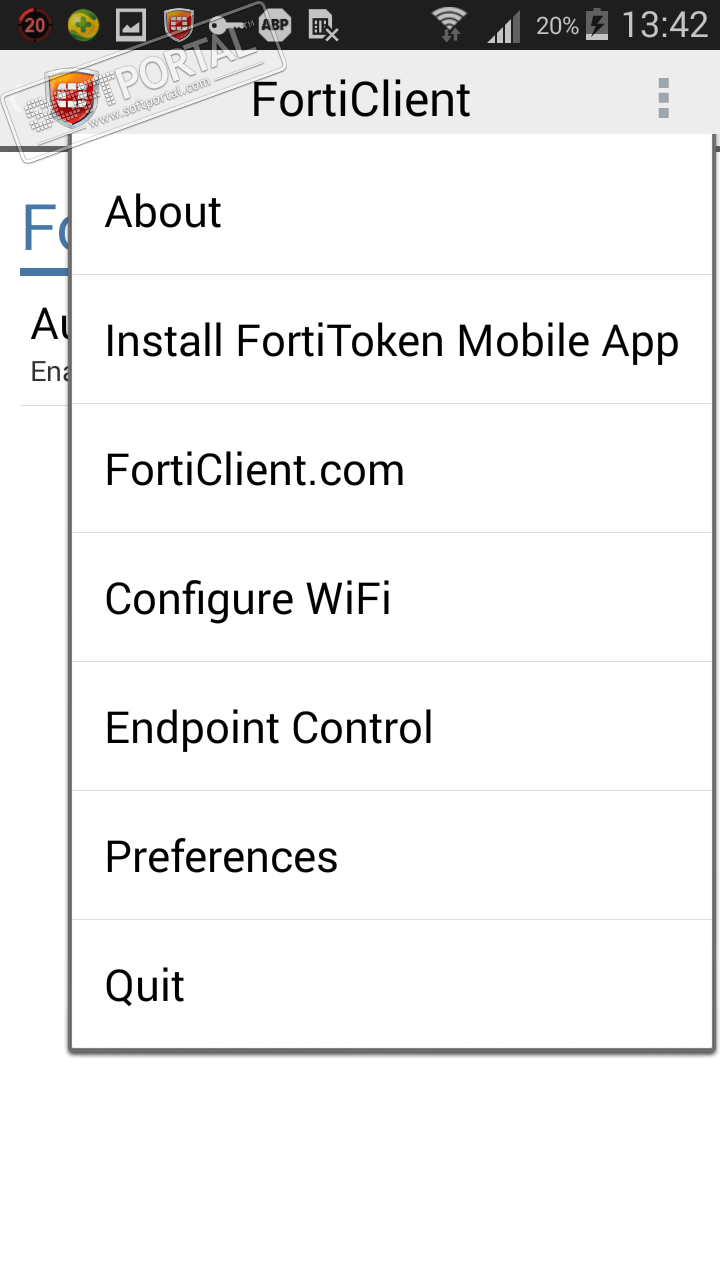The image size is (720, 1280).
Task: Select Install FortiToken Mobile App
Action: 390,341
